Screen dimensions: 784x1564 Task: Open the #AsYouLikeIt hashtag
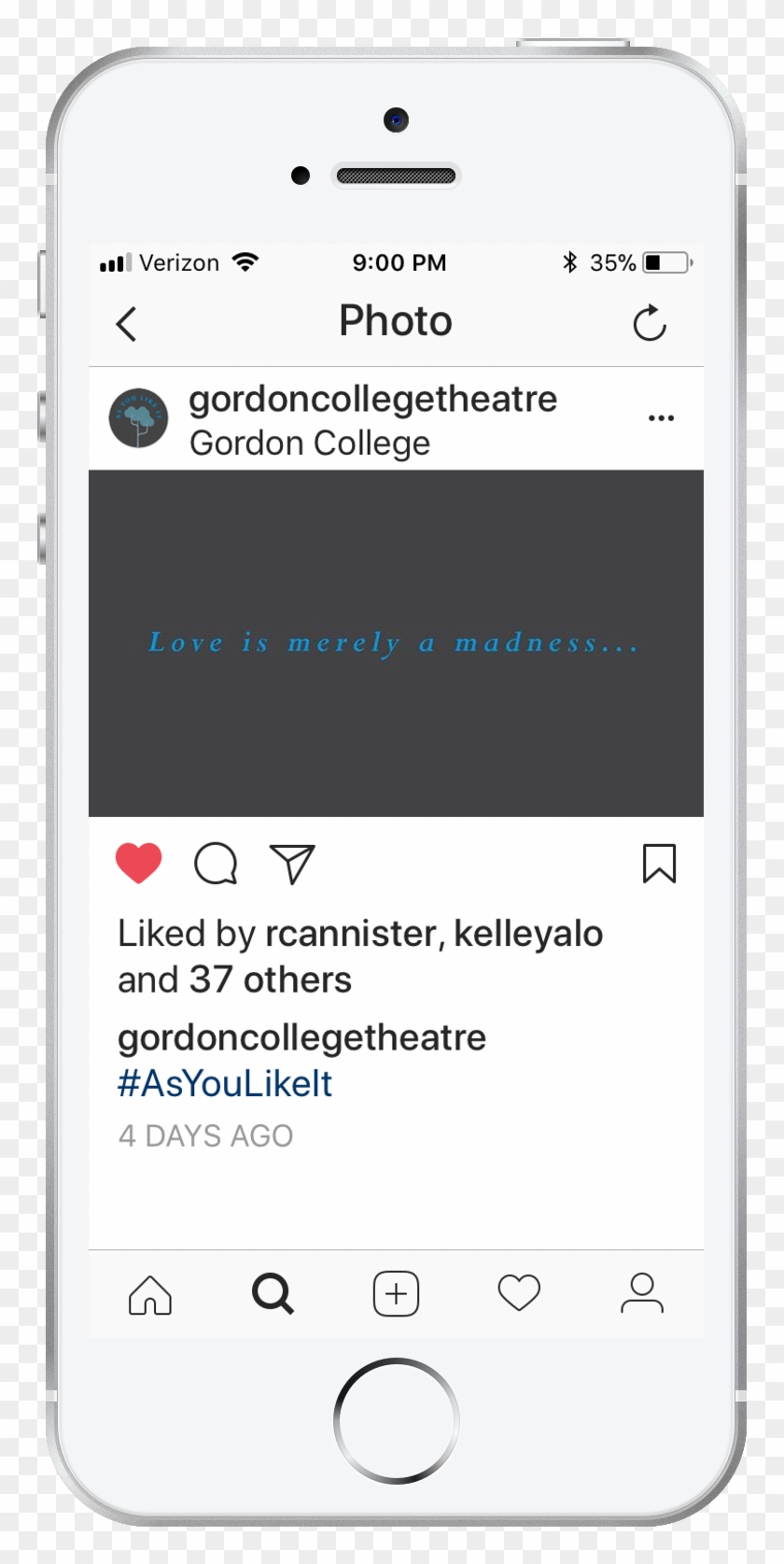tap(225, 1083)
